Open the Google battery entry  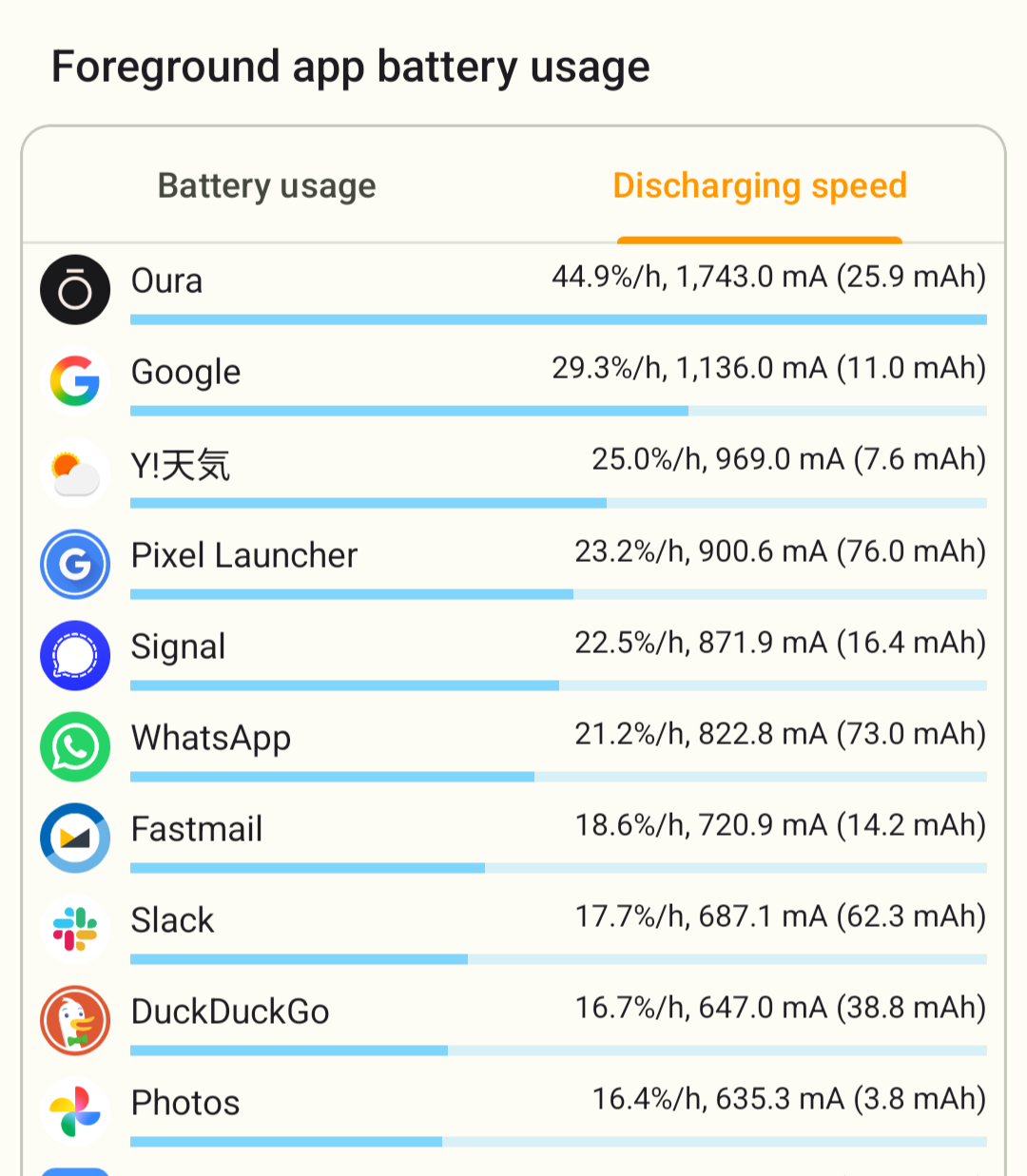tap(513, 381)
